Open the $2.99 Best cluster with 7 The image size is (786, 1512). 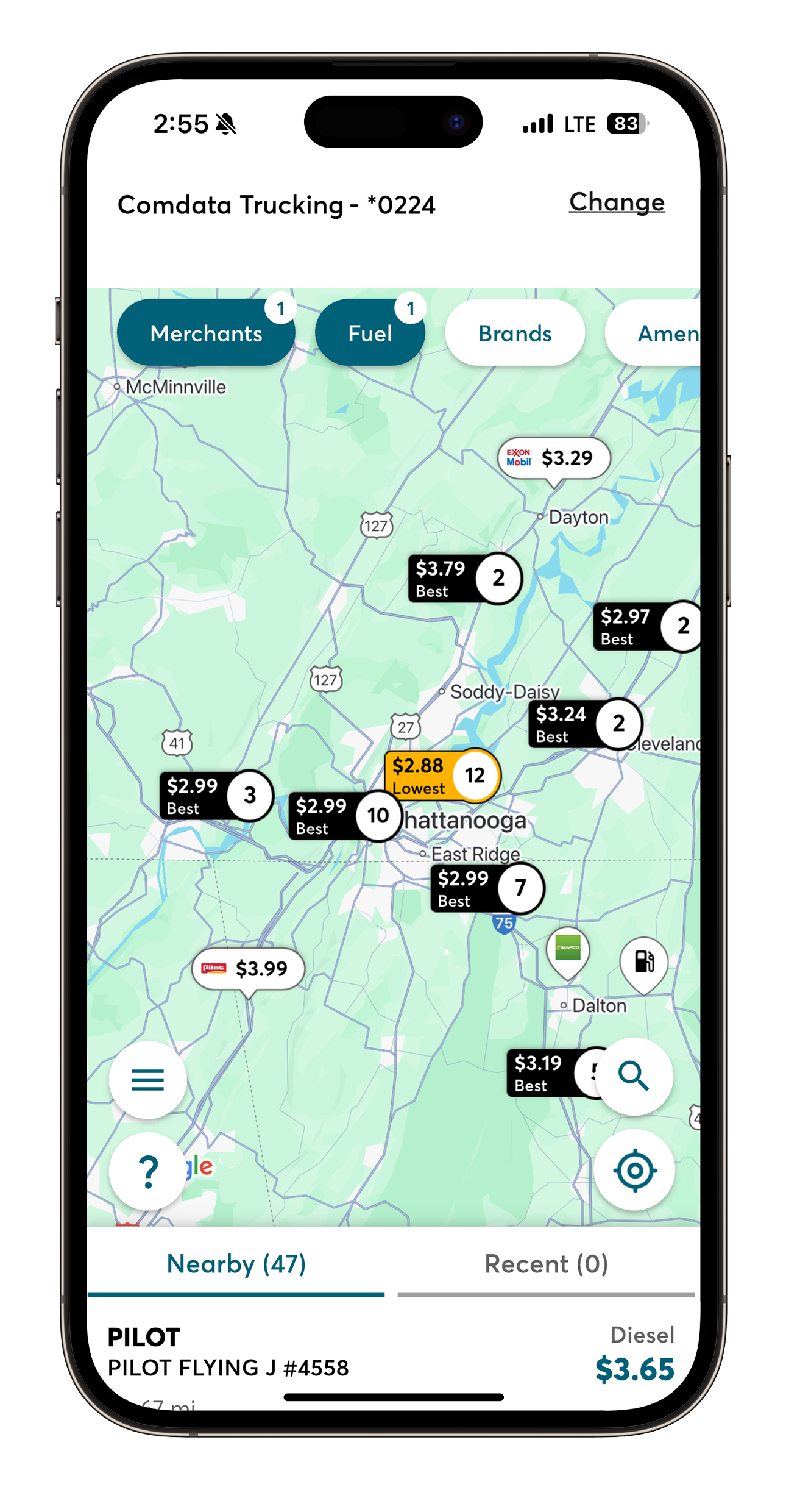tap(486, 888)
